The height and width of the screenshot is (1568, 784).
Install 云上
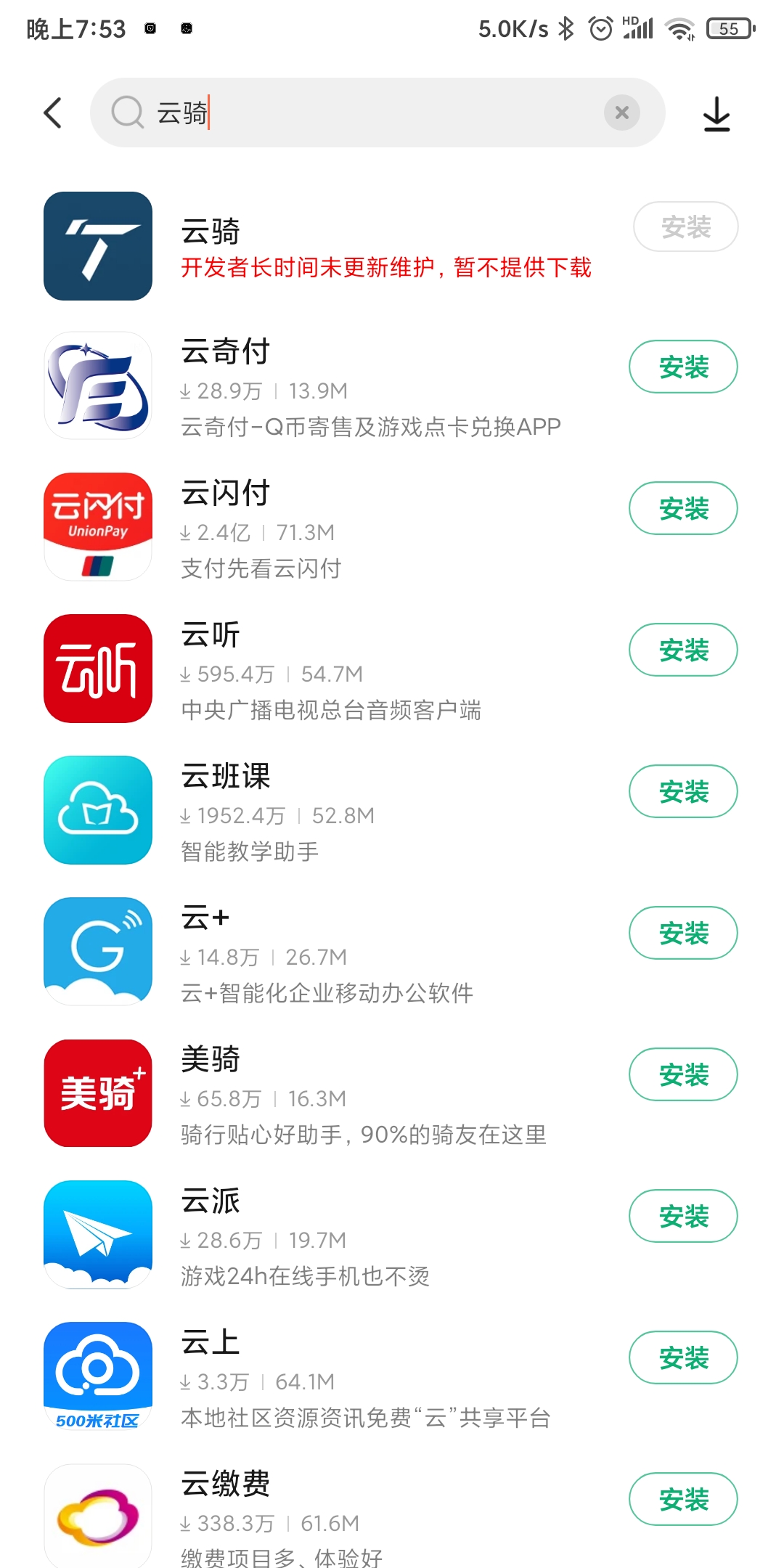click(683, 1357)
